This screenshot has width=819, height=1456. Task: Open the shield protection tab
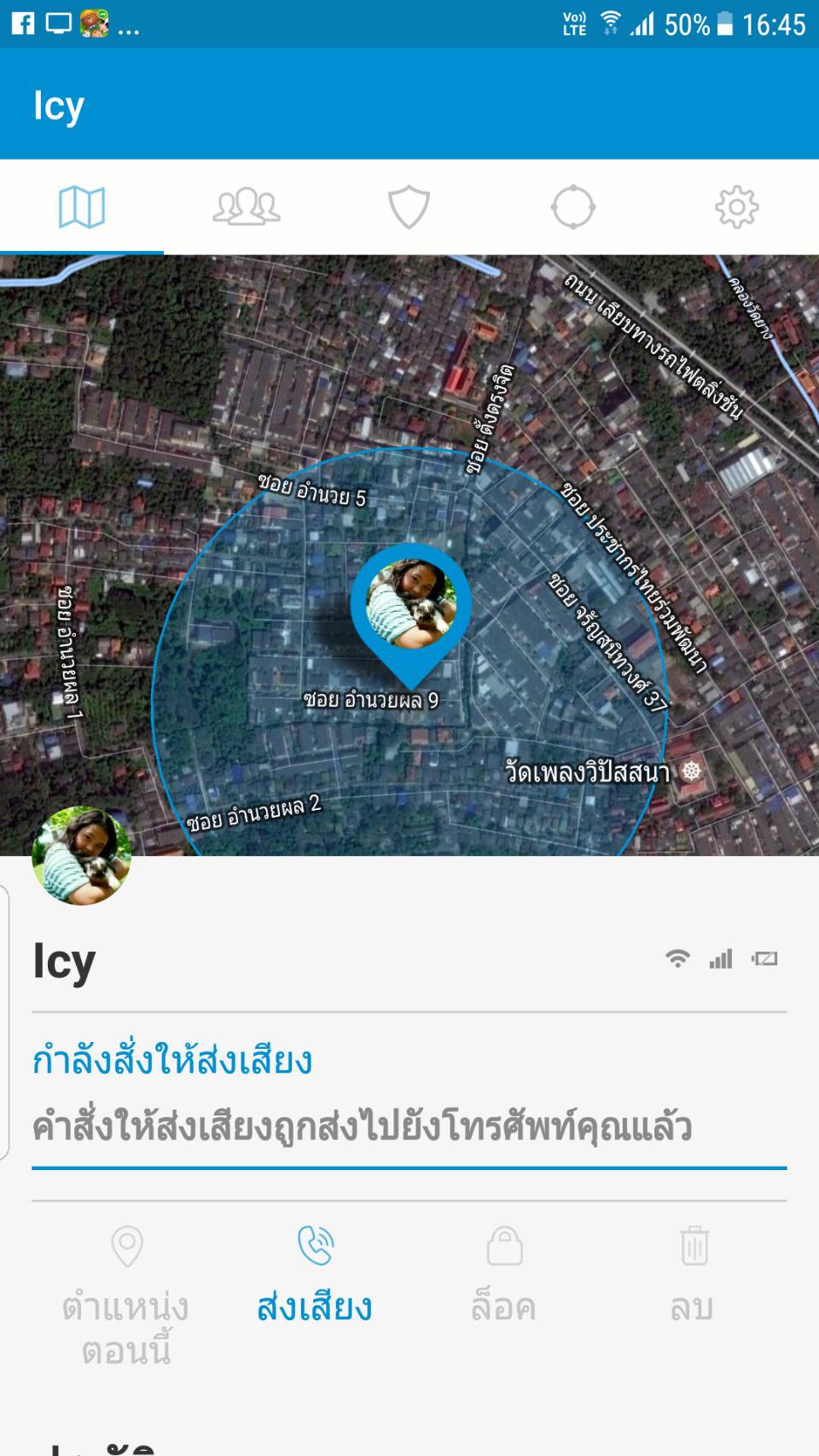click(x=409, y=207)
